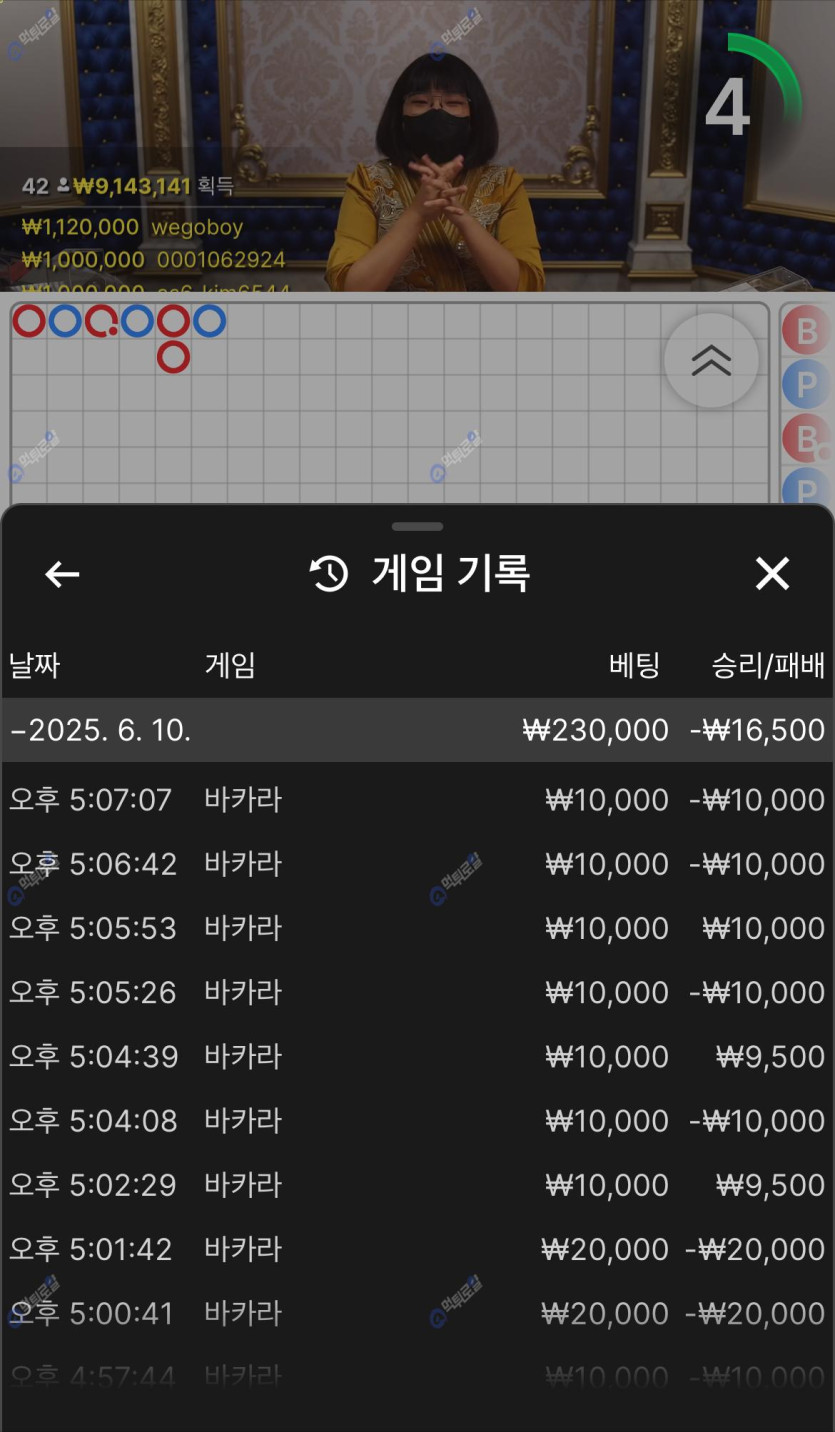
Task: Show the 오후 5:04:39 round details
Action: click(417, 1056)
